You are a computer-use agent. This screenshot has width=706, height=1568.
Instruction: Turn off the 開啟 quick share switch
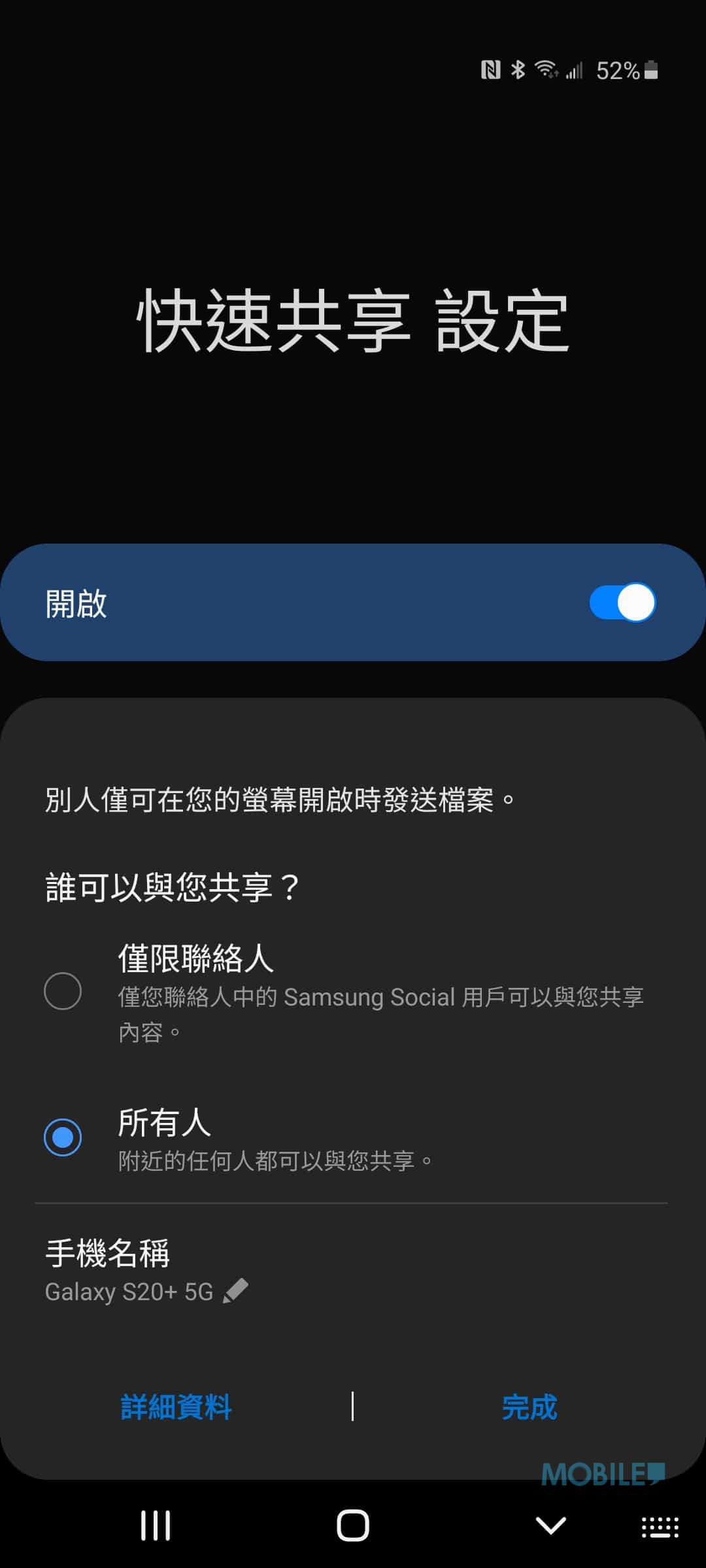622,602
